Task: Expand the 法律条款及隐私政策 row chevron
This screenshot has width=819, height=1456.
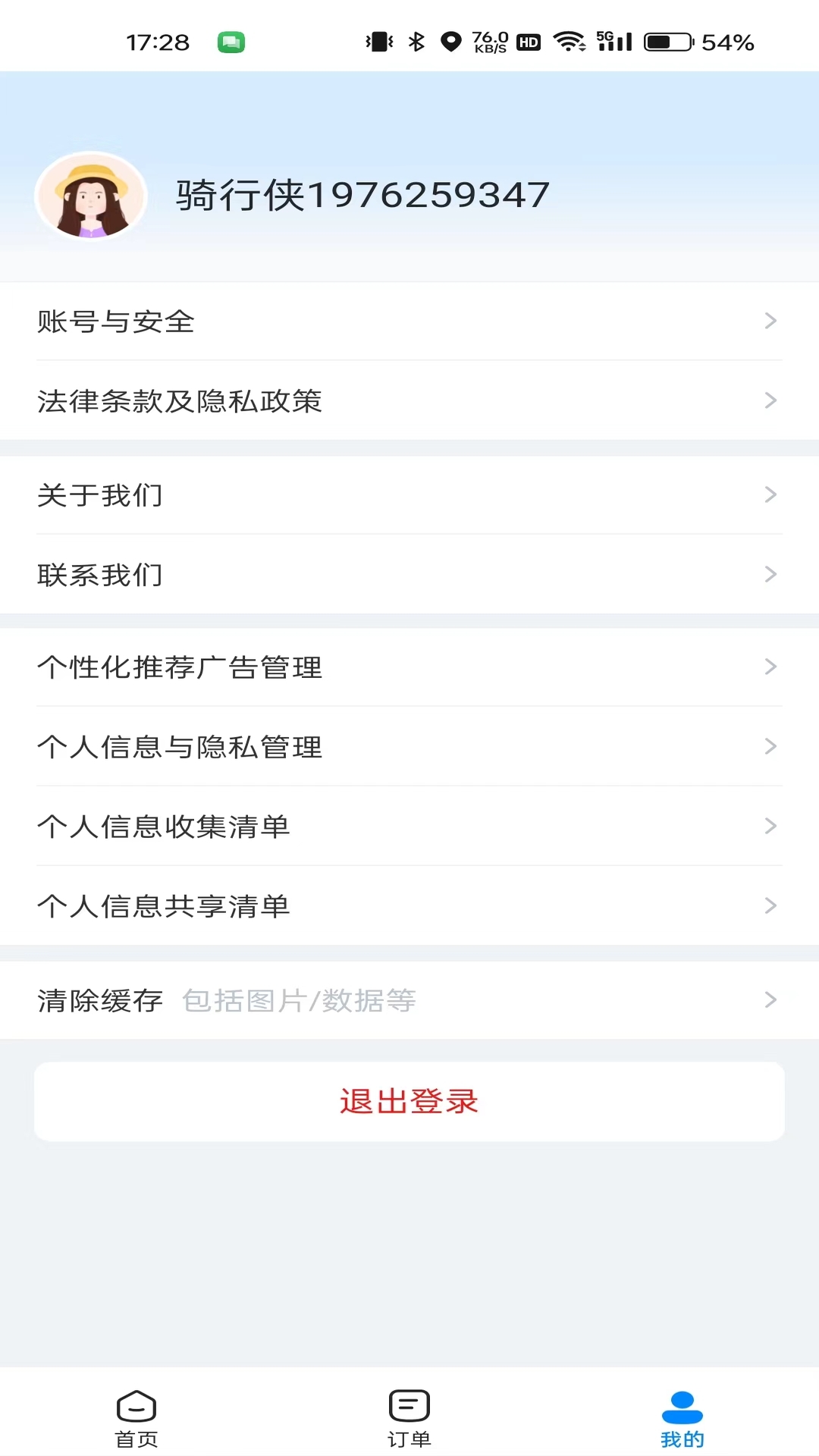Action: pos(772,401)
